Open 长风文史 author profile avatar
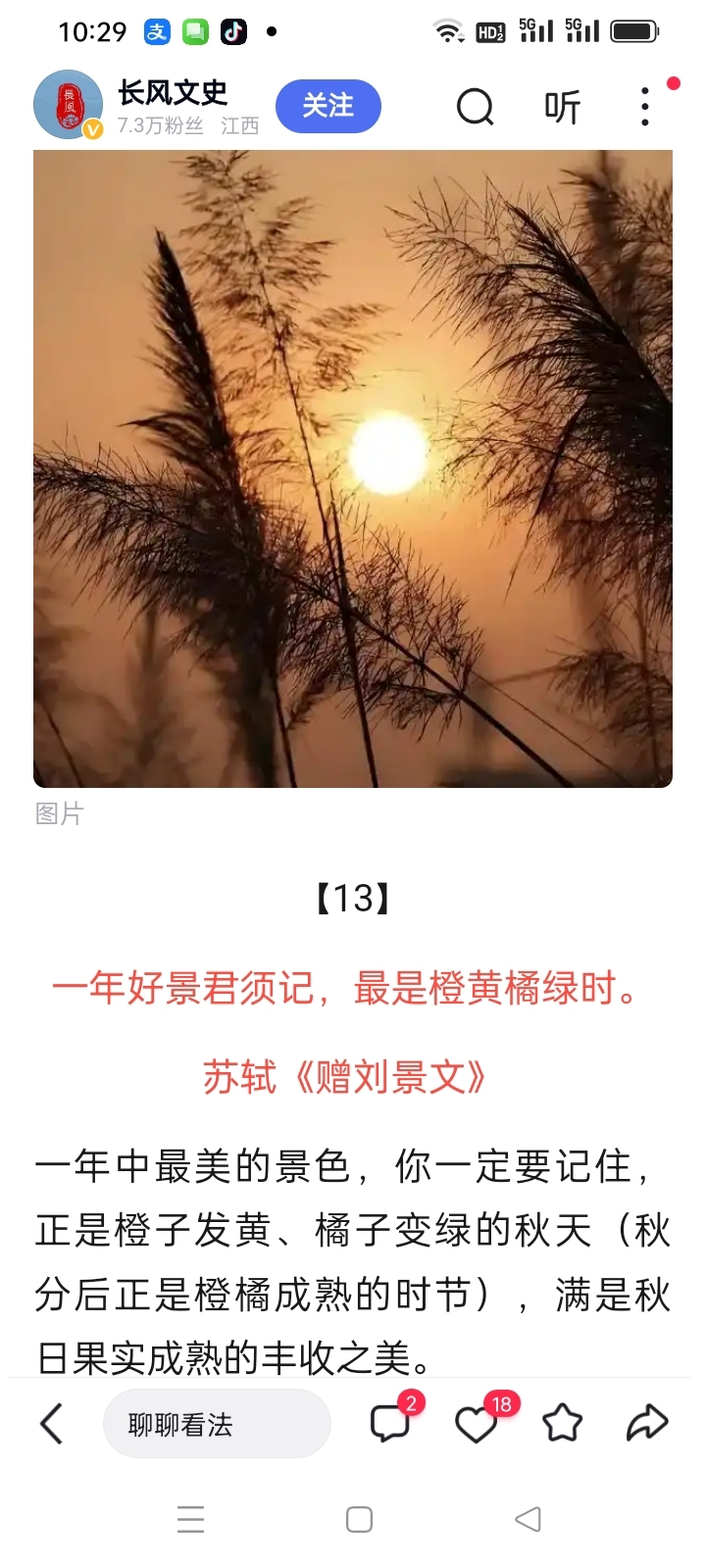 point(68,105)
